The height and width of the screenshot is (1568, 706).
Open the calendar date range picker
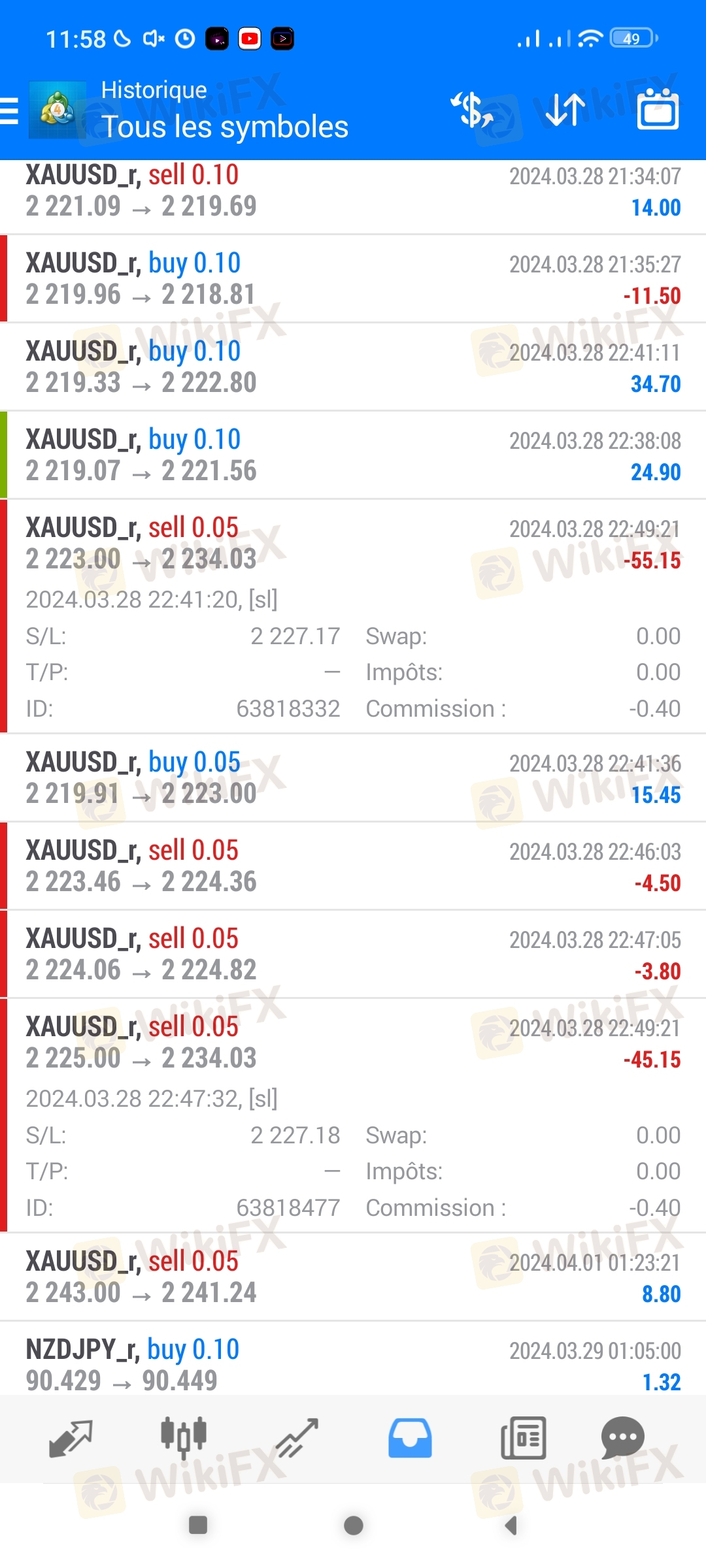658,110
